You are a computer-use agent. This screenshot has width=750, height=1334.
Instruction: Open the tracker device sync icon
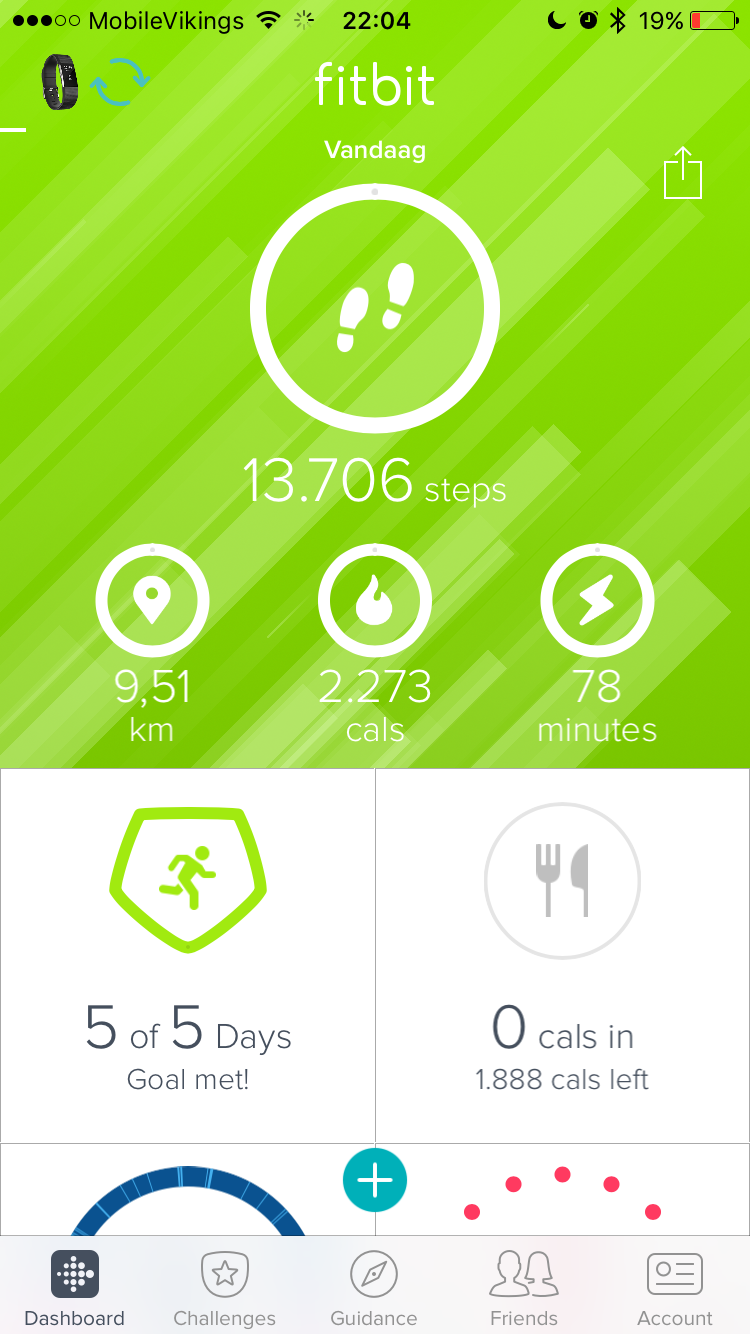[96, 83]
